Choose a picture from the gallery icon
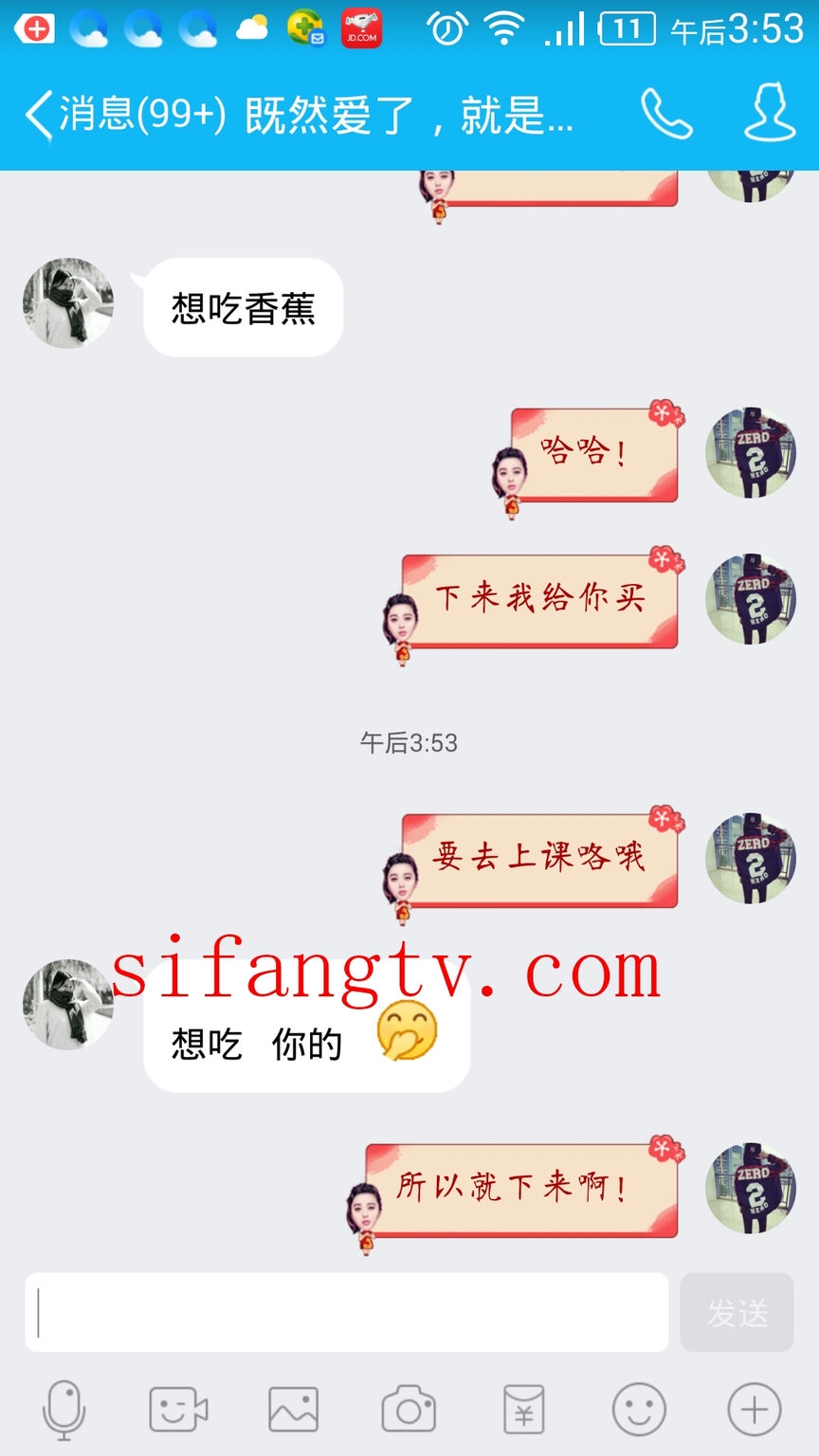 [293, 1410]
